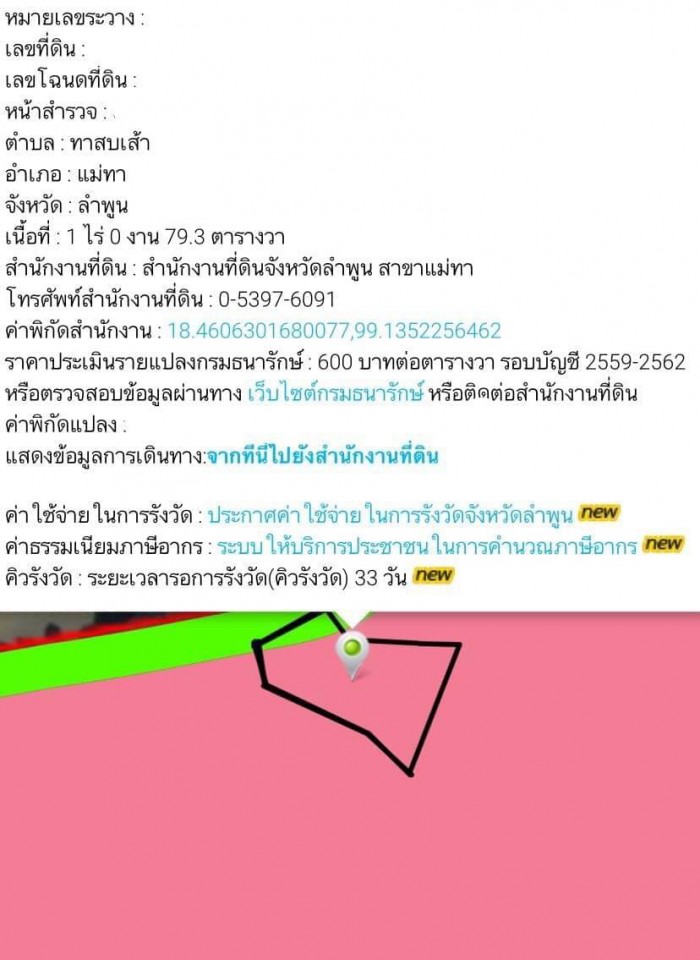Screen dimensions: 700x960
Task: Get directions via จากที่นี่ไปยังสำนักงานที่ดิน
Action: coord(322,456)
